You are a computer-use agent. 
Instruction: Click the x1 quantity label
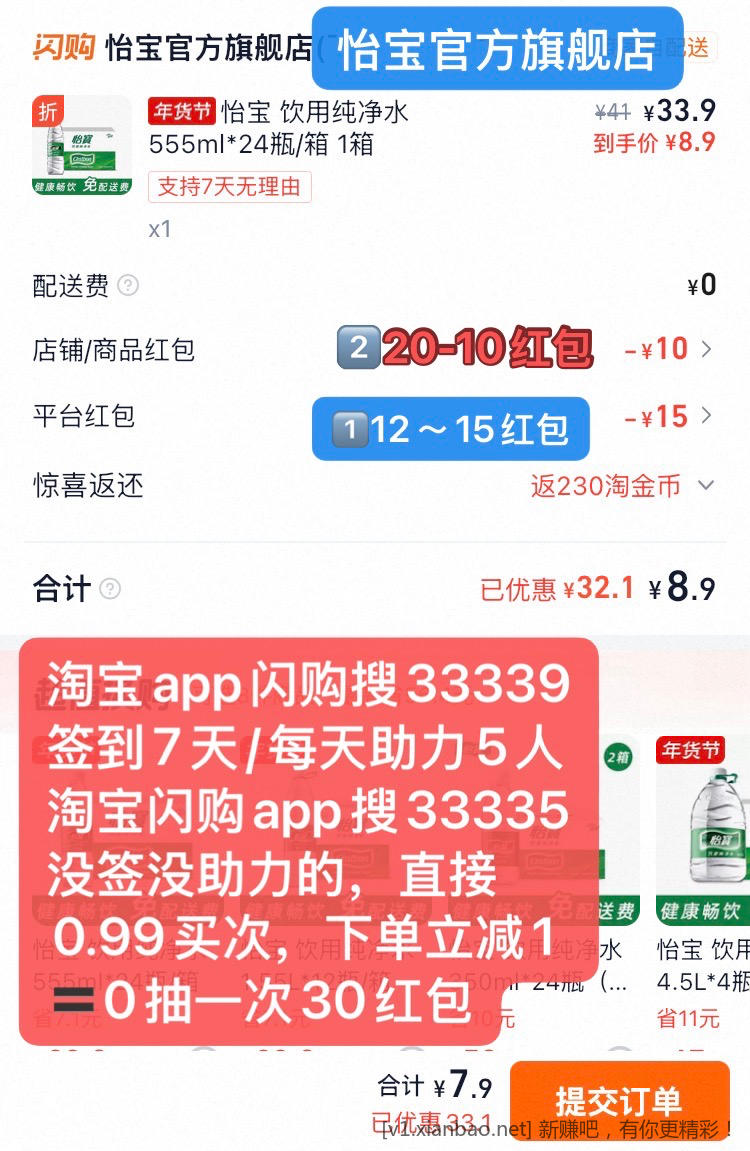(160, 230)
